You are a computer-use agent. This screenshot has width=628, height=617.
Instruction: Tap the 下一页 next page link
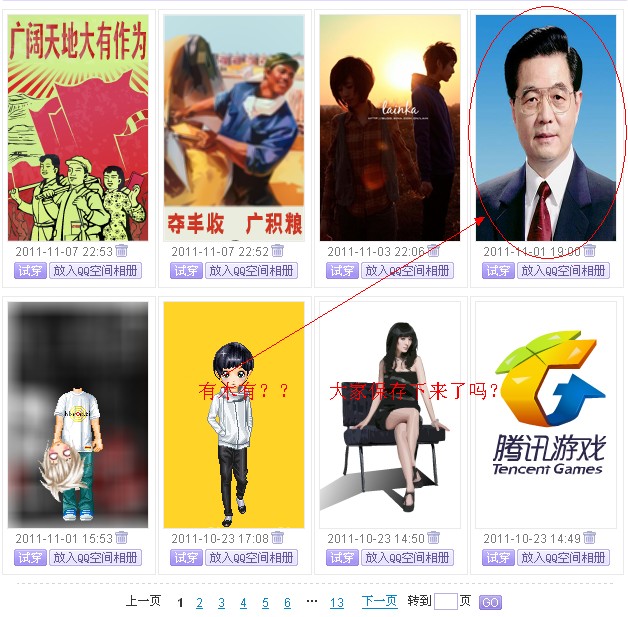pyautogui.click(x=379, y=601)
